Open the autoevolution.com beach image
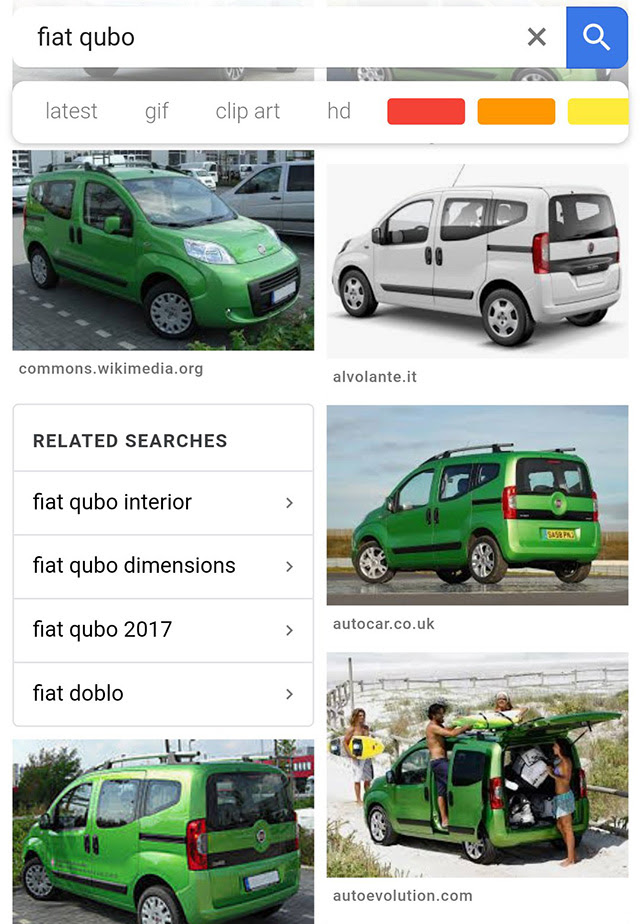 (477, 765)
